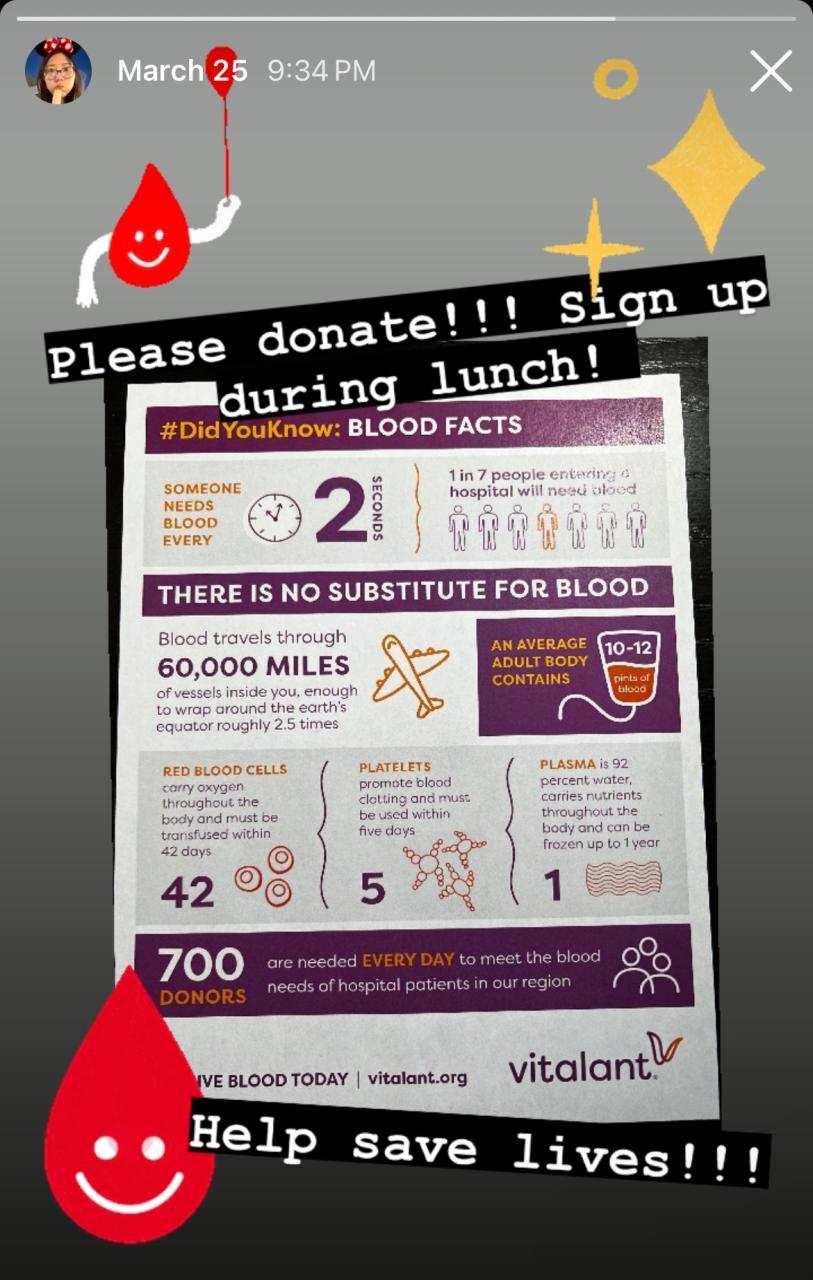
Task: Close the story viewer
Action: (x=770, y=72)
